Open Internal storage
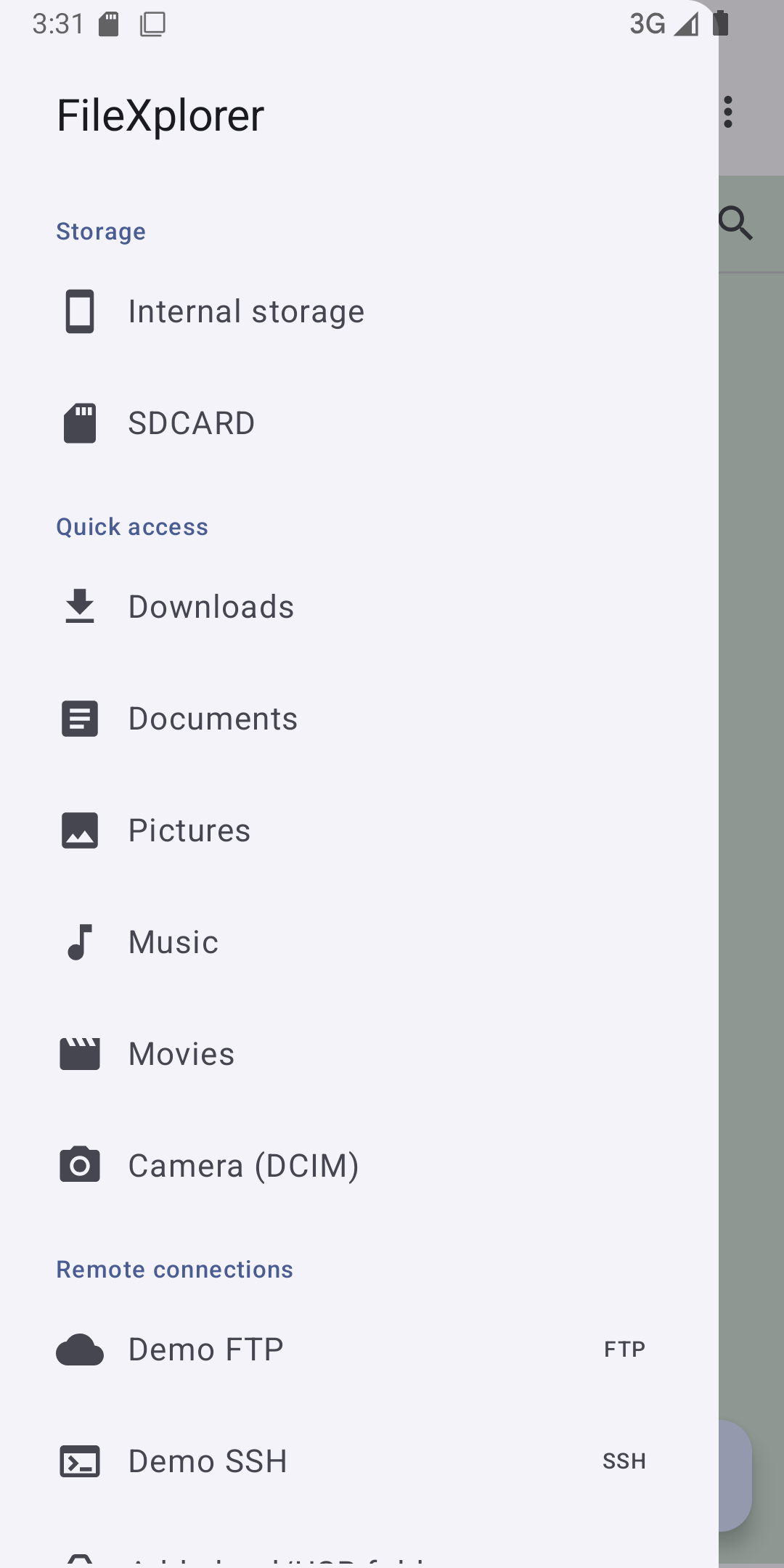This screenshot has width=784, height=1568. 359,311
